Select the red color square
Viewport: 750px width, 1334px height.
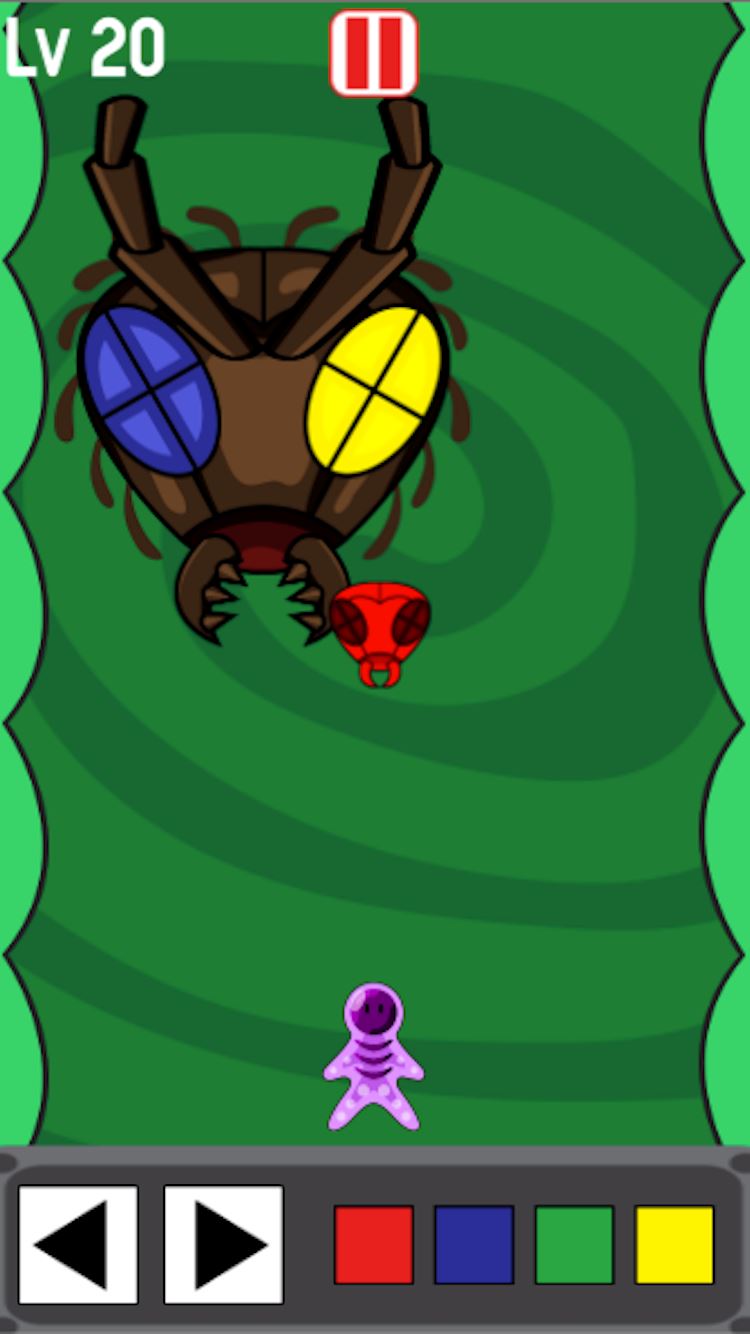point(373,1245)
